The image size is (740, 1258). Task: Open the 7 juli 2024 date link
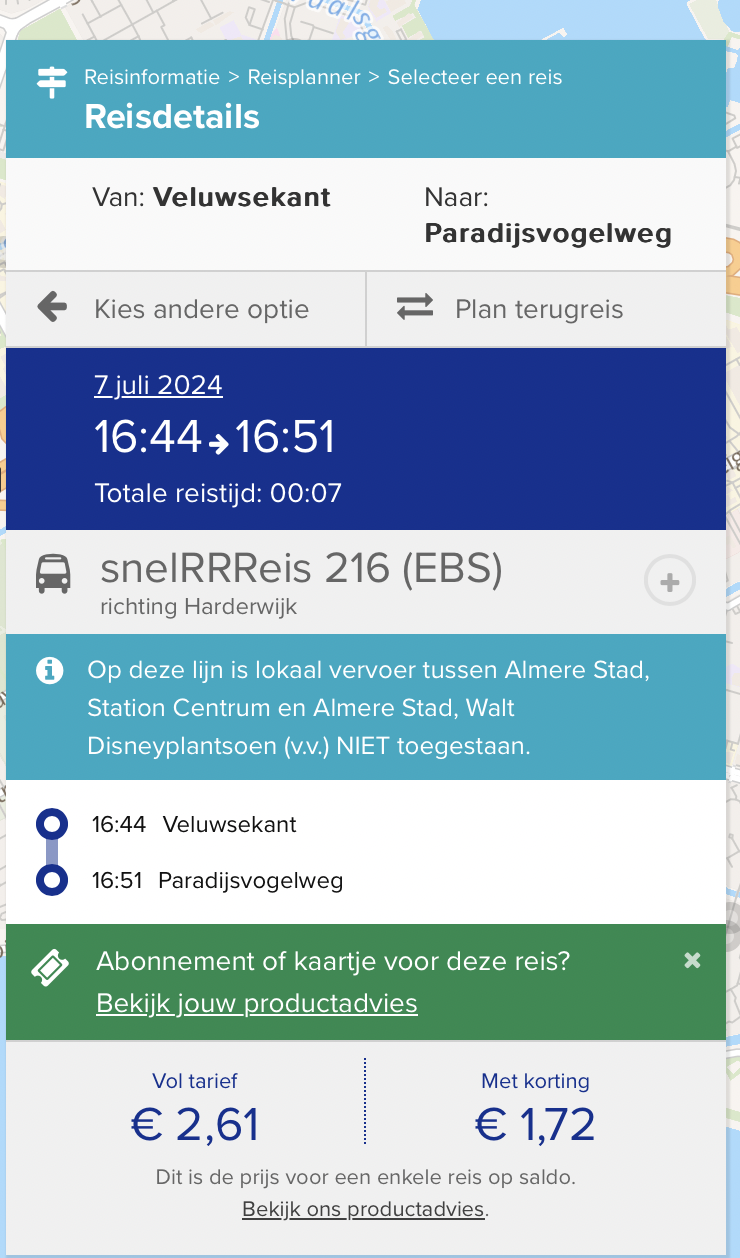click(158, 385)
